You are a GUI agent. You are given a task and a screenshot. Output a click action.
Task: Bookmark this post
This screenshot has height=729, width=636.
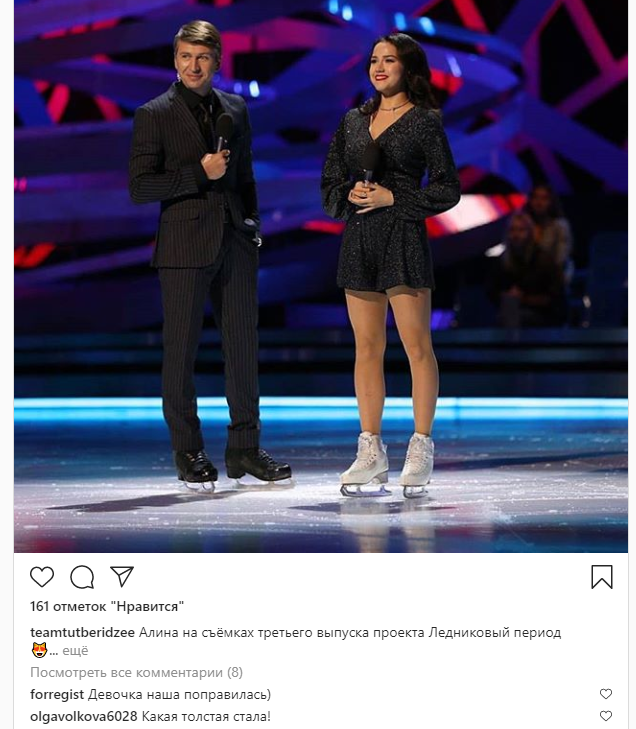click(601, 577)
